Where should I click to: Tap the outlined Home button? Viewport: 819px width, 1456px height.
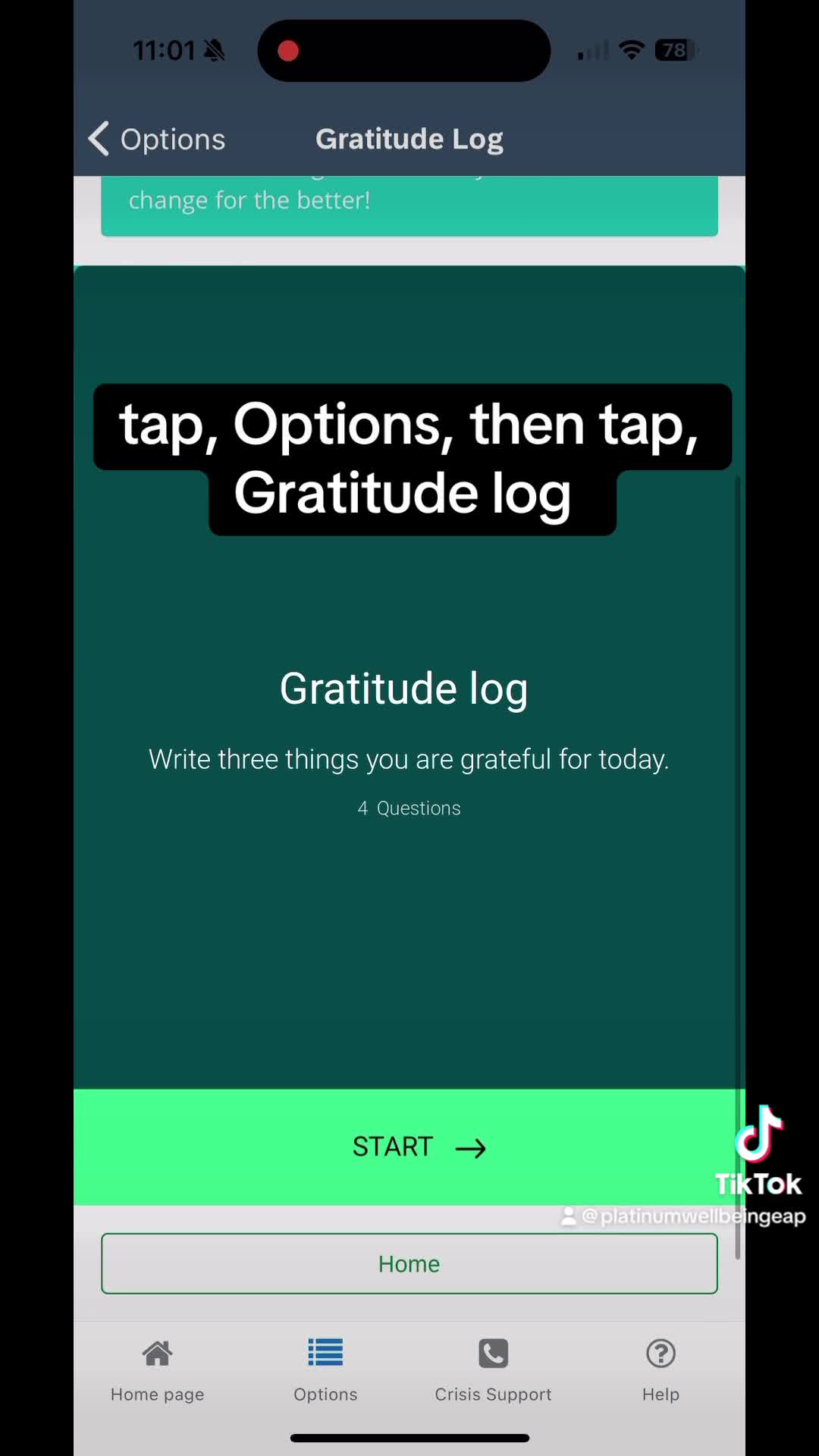409,1263
